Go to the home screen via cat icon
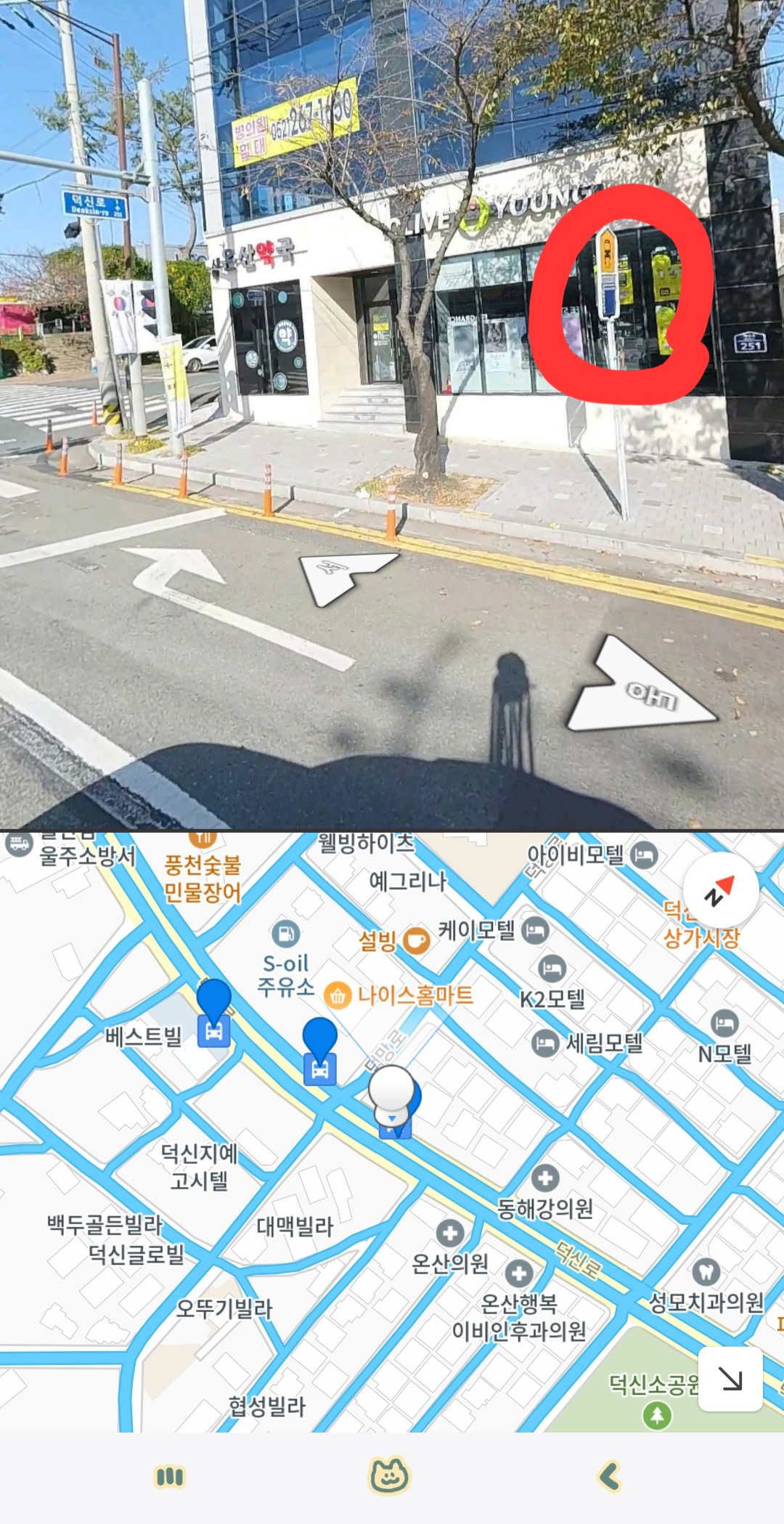The height and width of the screenshot is (1524, 784). (x=390, y=1476)
